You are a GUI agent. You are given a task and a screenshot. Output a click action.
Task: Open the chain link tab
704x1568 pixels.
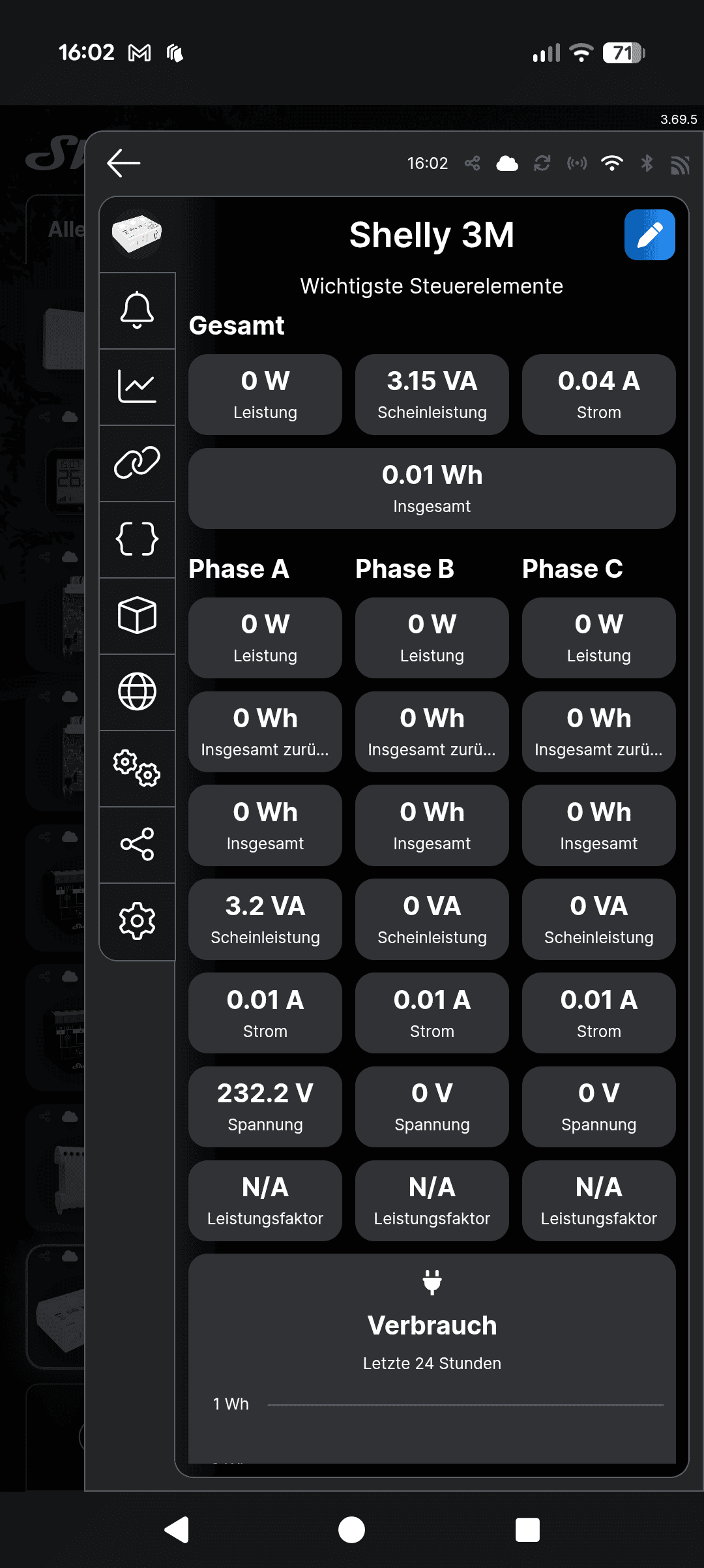coord(137,463)
